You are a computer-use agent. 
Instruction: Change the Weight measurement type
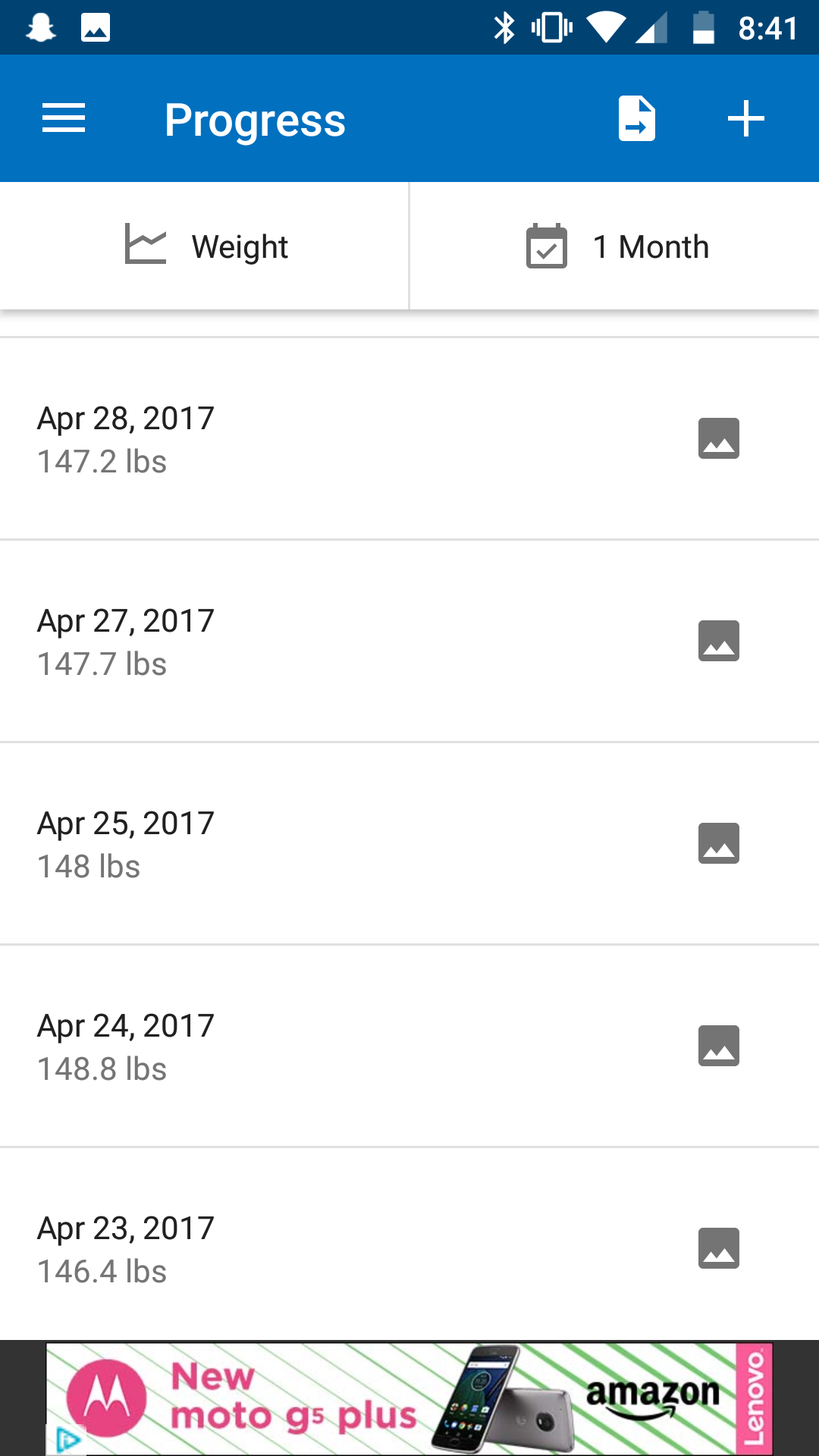click(205, 246)
